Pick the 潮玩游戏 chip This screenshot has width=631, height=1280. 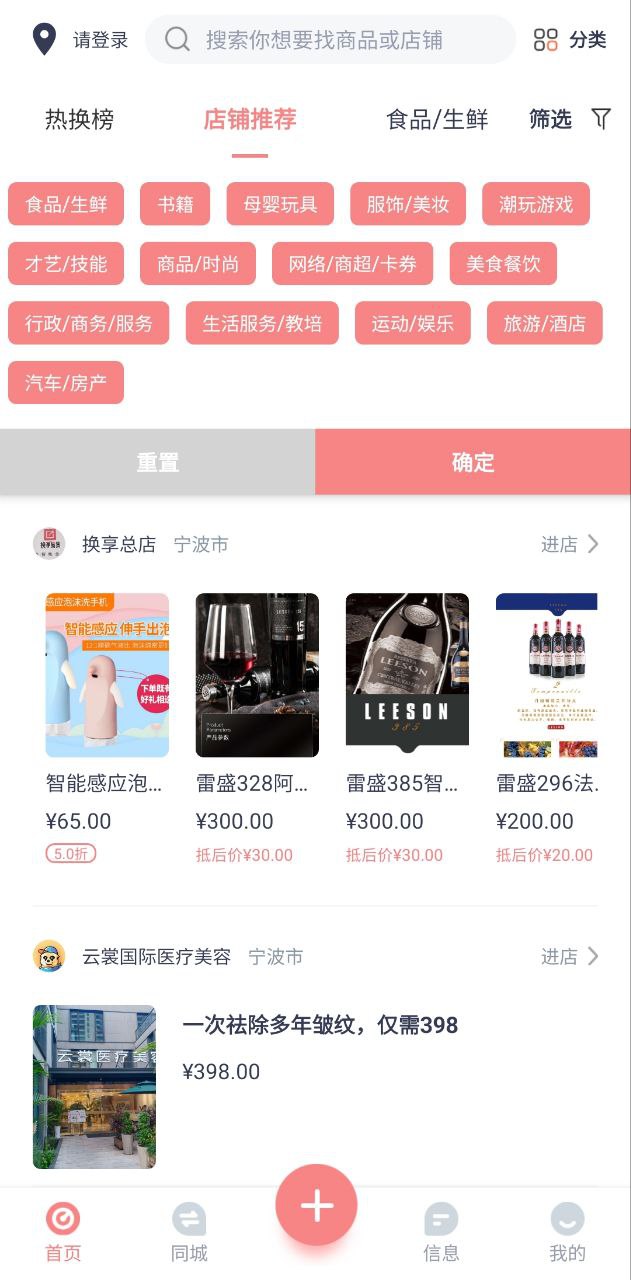point(536,204)
